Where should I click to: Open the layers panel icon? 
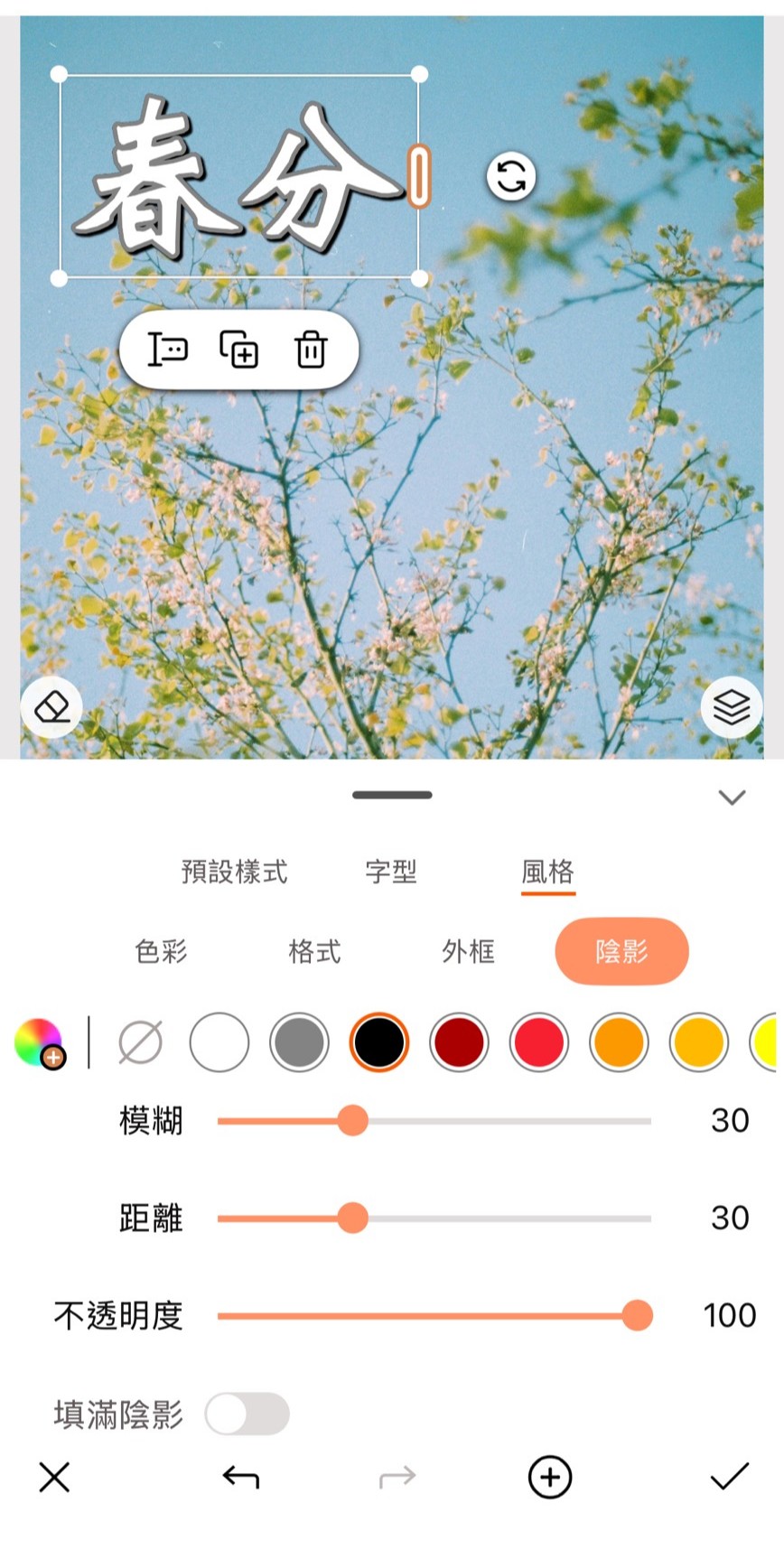click(x=732, y=707)
